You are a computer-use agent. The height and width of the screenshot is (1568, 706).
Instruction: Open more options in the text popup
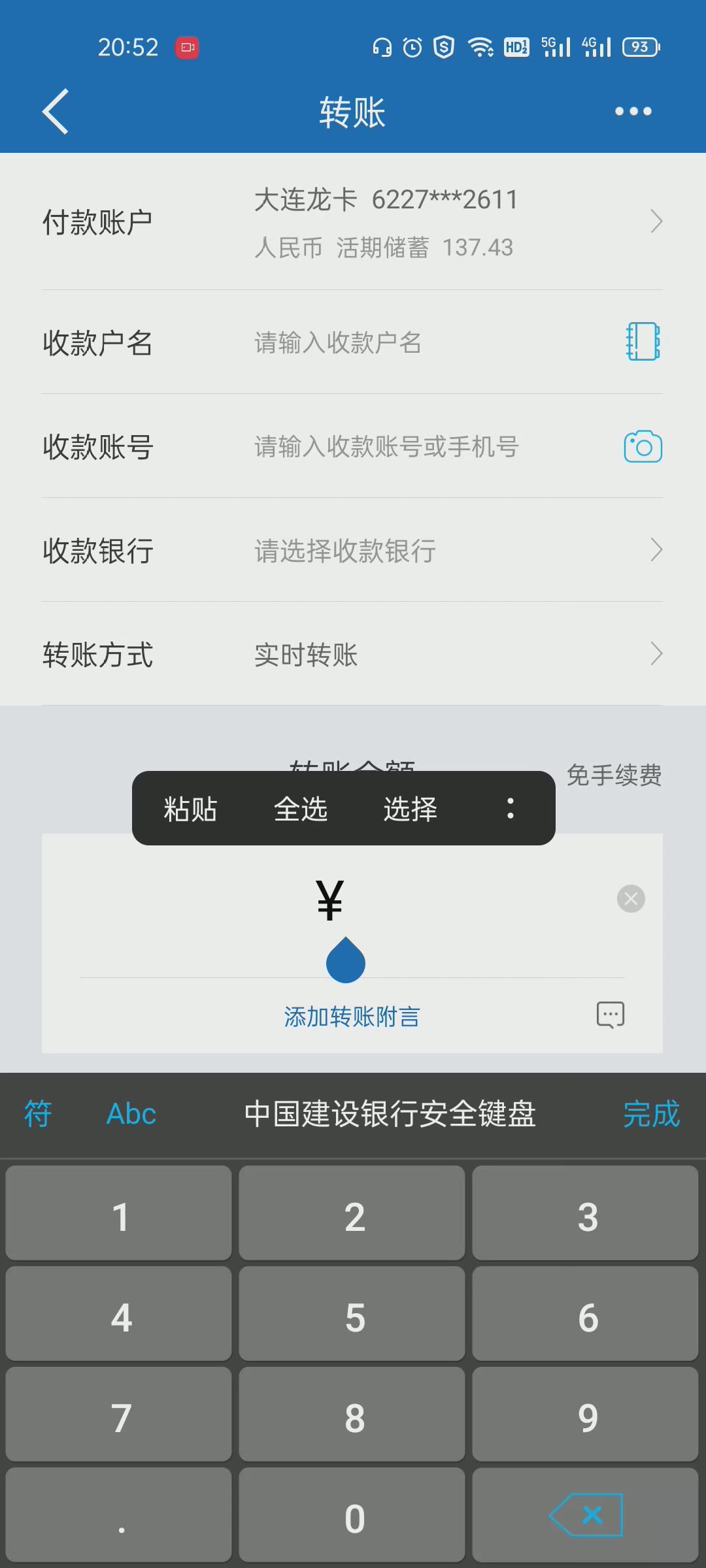511,809
